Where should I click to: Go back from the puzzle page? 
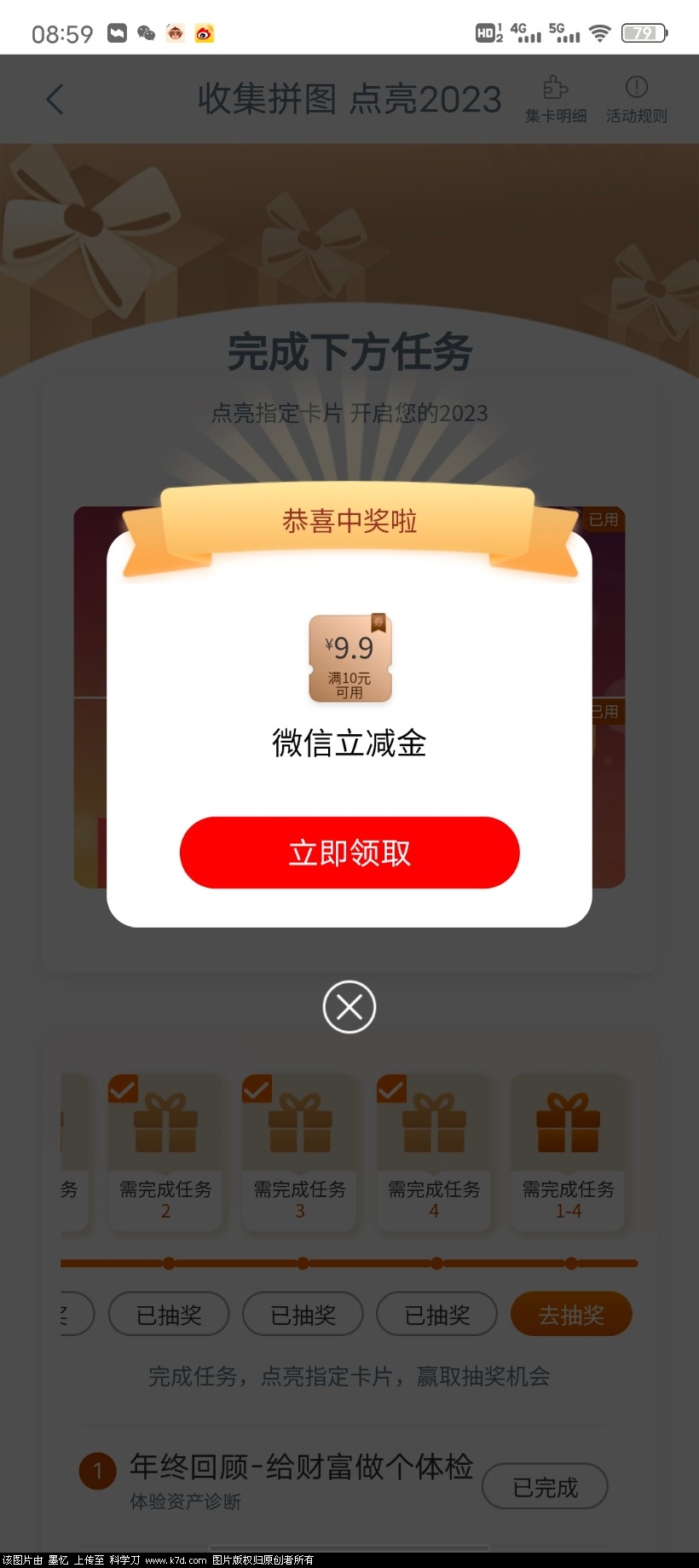(x=55, y=100)
